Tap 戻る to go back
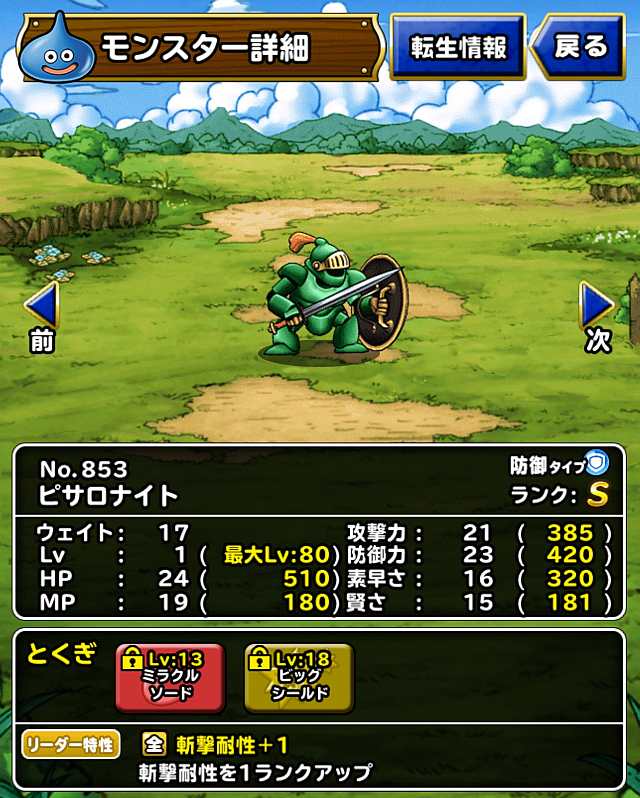Image resolution: width=640 pixels, height=798 pixels. [x=583, y=47]
